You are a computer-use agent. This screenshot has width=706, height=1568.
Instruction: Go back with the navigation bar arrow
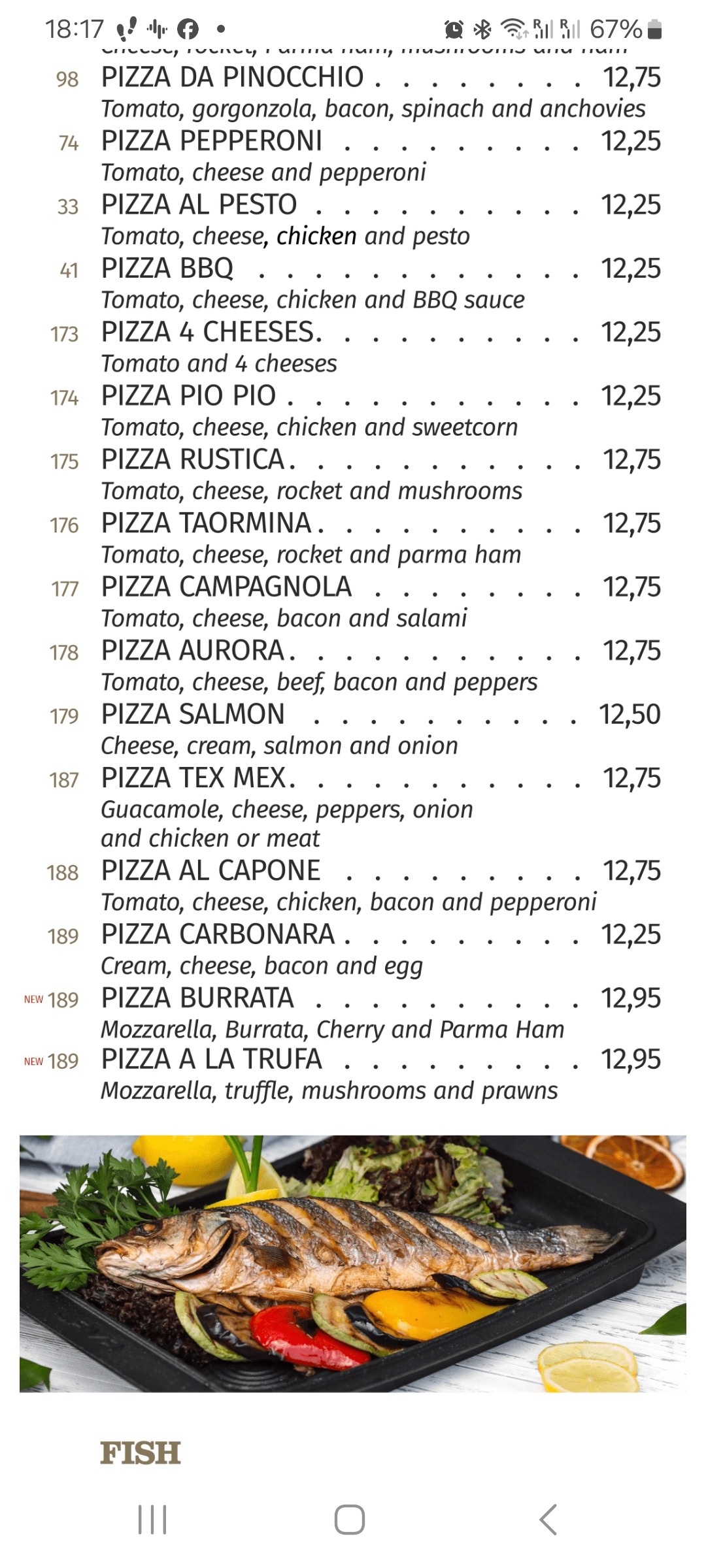click(548, 1520)
